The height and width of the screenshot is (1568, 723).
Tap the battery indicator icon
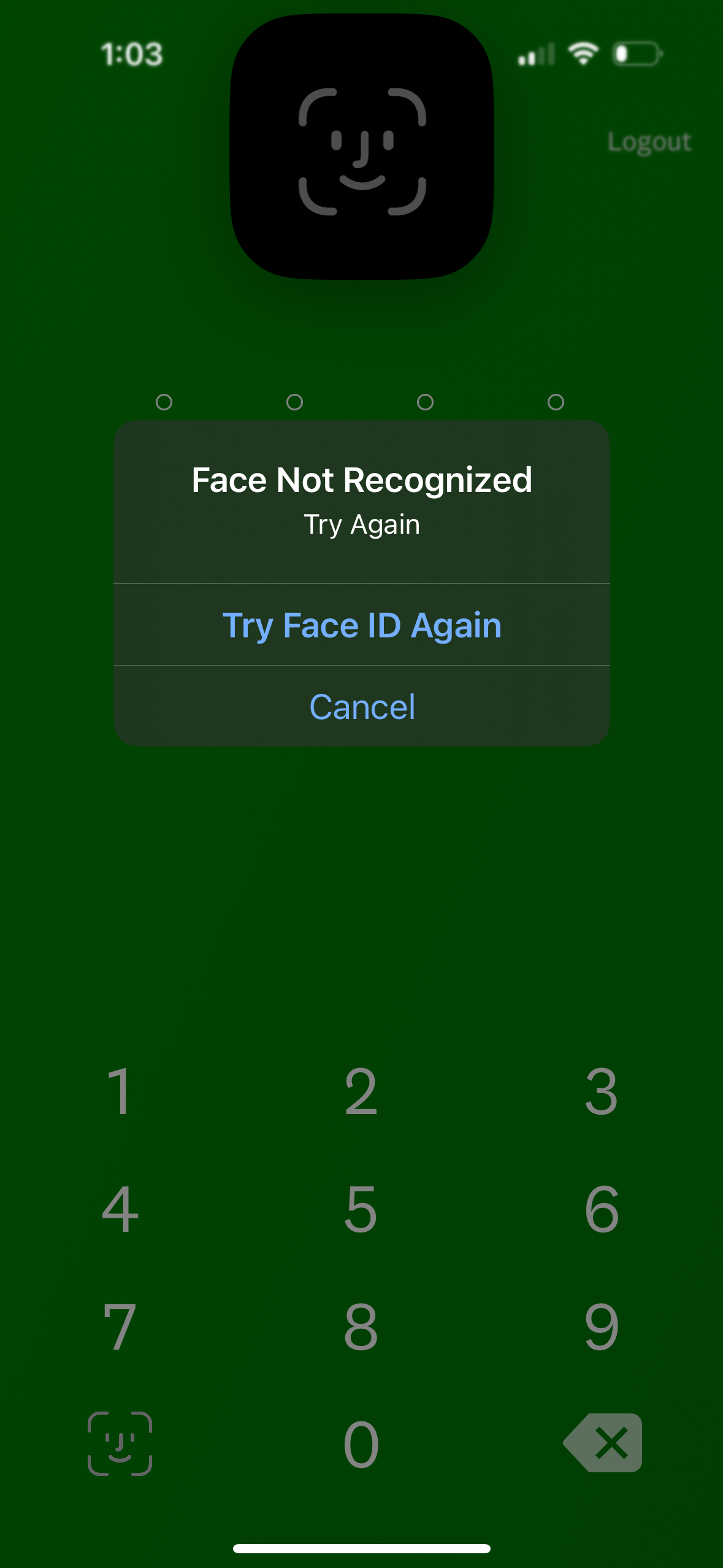click(635, 55)
